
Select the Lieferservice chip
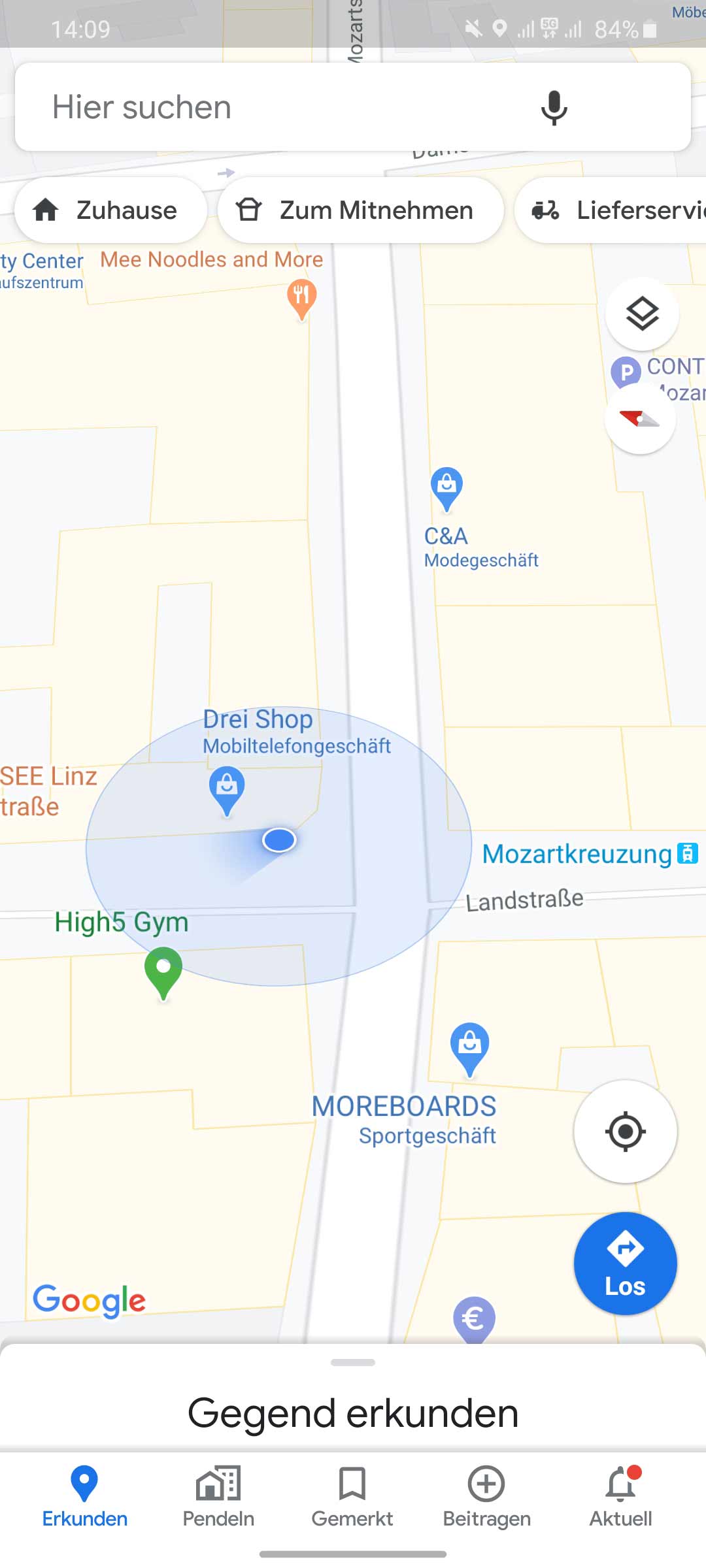point(611,210)
